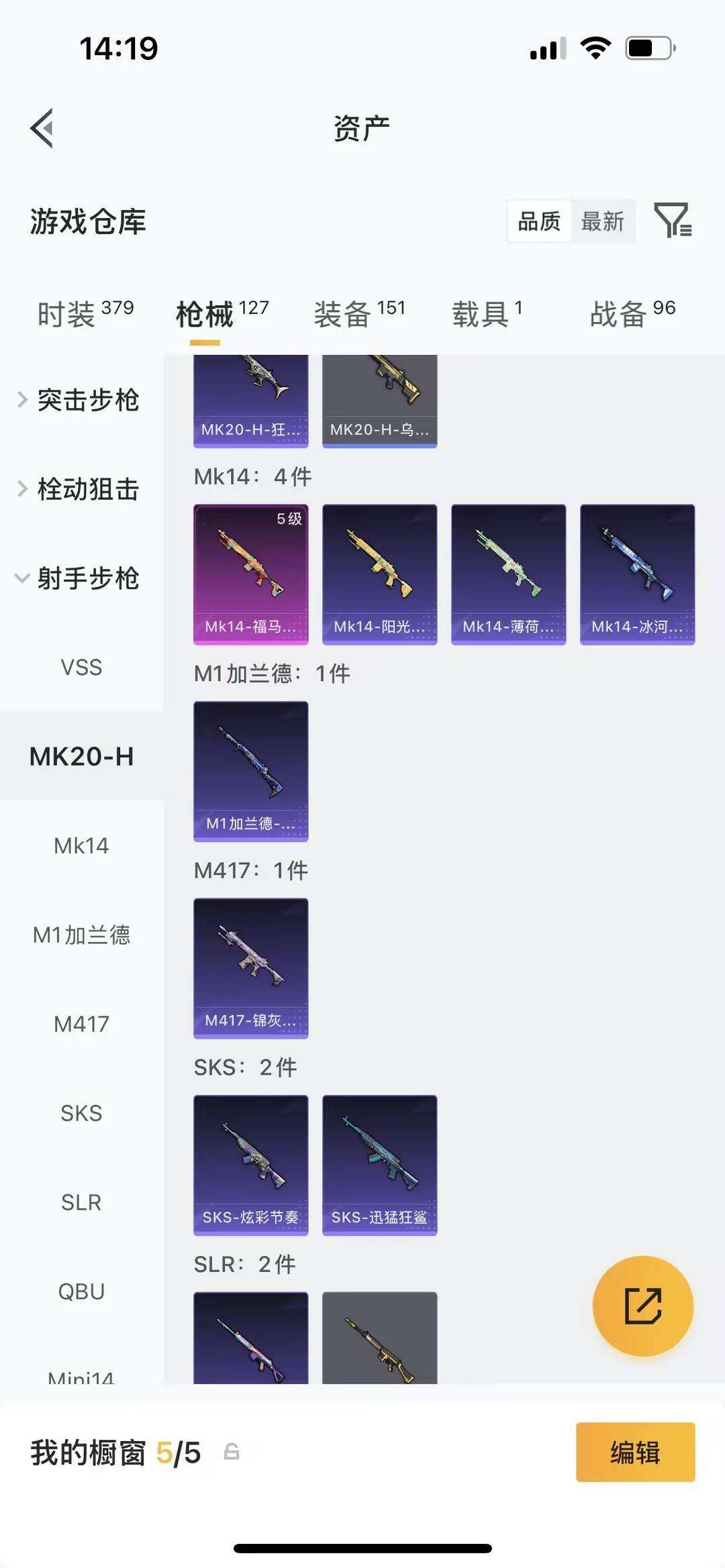This screenshot has width=725, height=1568.
Task: Tap the 编辑 button
Action: pyautogui.click(x=635, y=1452)
